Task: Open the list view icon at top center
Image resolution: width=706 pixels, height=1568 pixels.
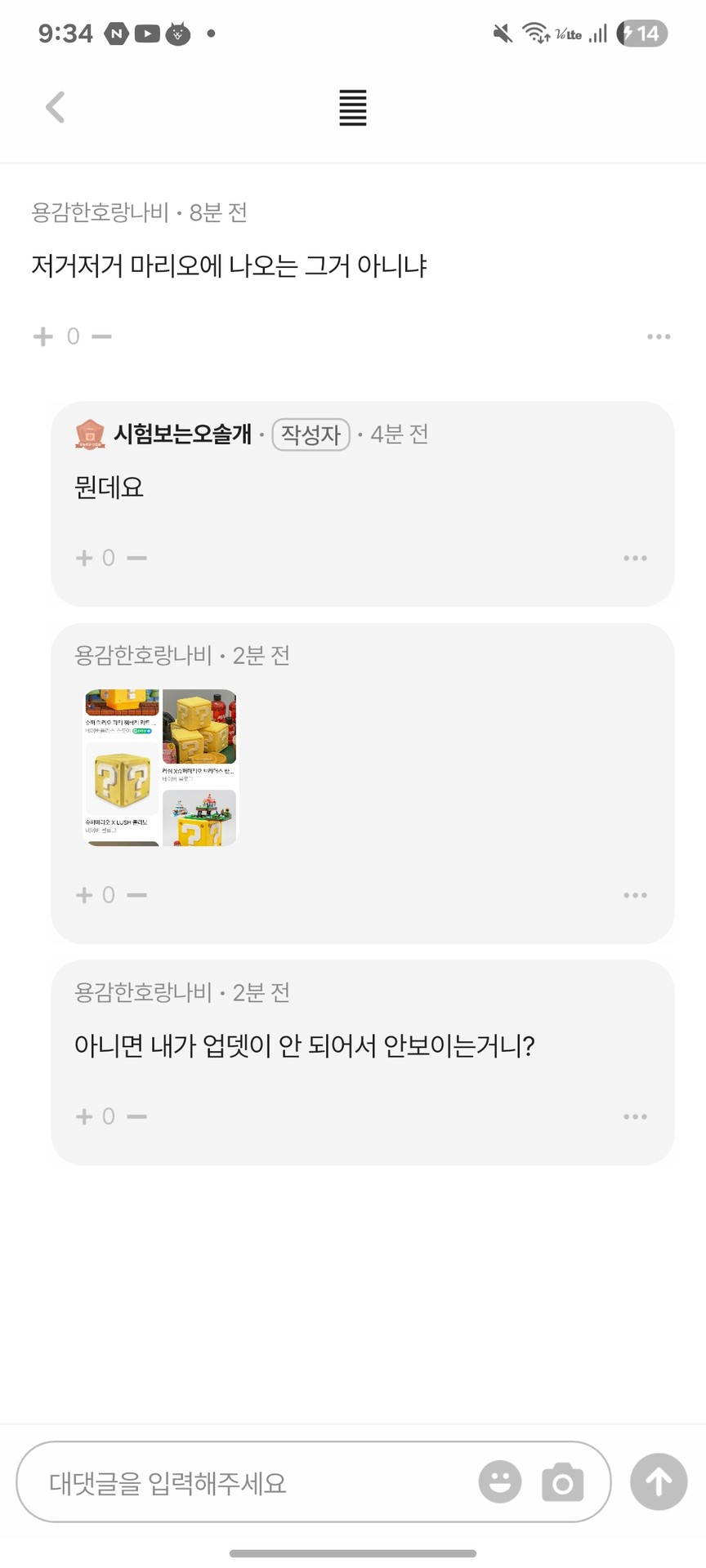Action: [351, 107]
